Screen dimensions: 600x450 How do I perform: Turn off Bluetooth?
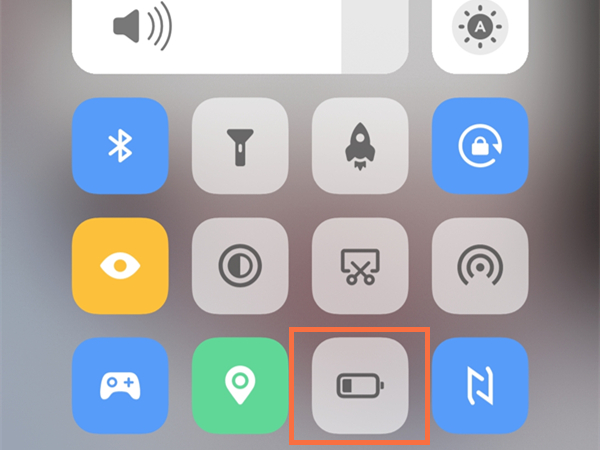[x=120, y=146]
